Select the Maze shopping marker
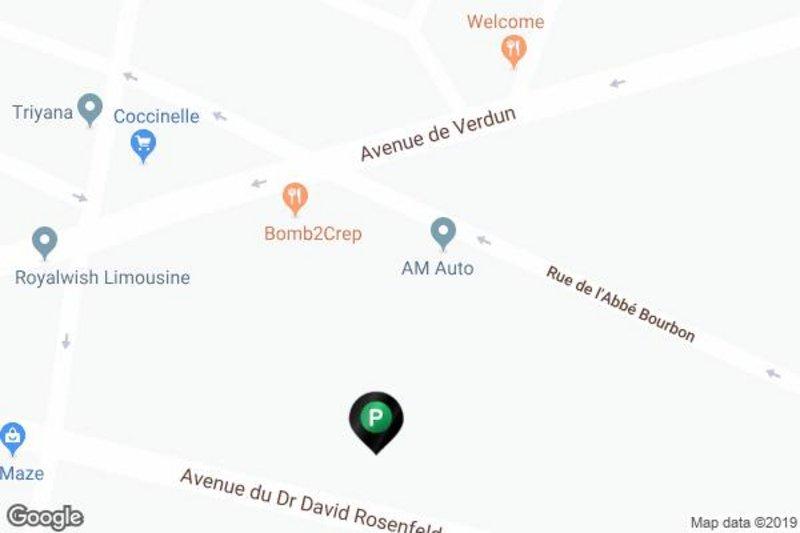 (x=12, y=437)
